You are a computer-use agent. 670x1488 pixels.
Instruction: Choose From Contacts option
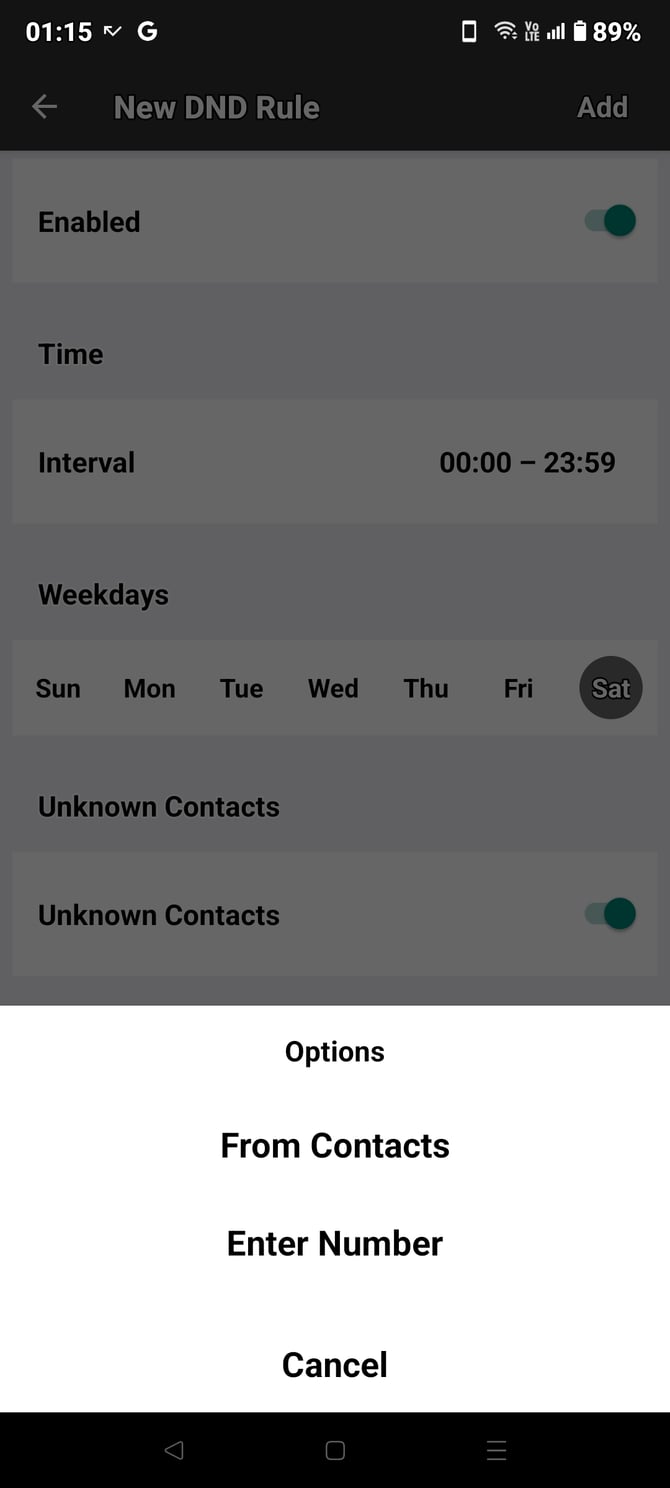335,1145
